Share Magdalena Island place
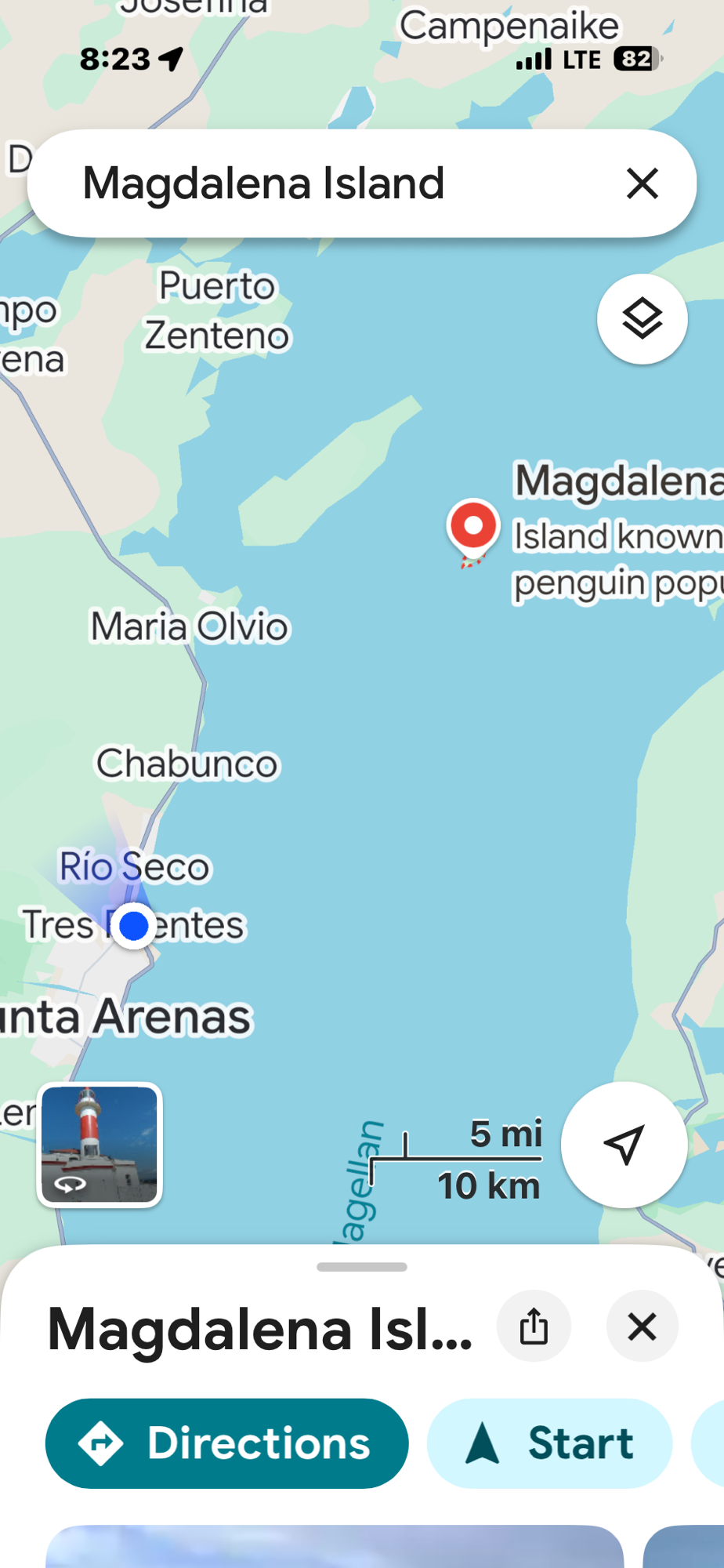The width and height of the screenshot is (724, 1568). coord(534,1327)
